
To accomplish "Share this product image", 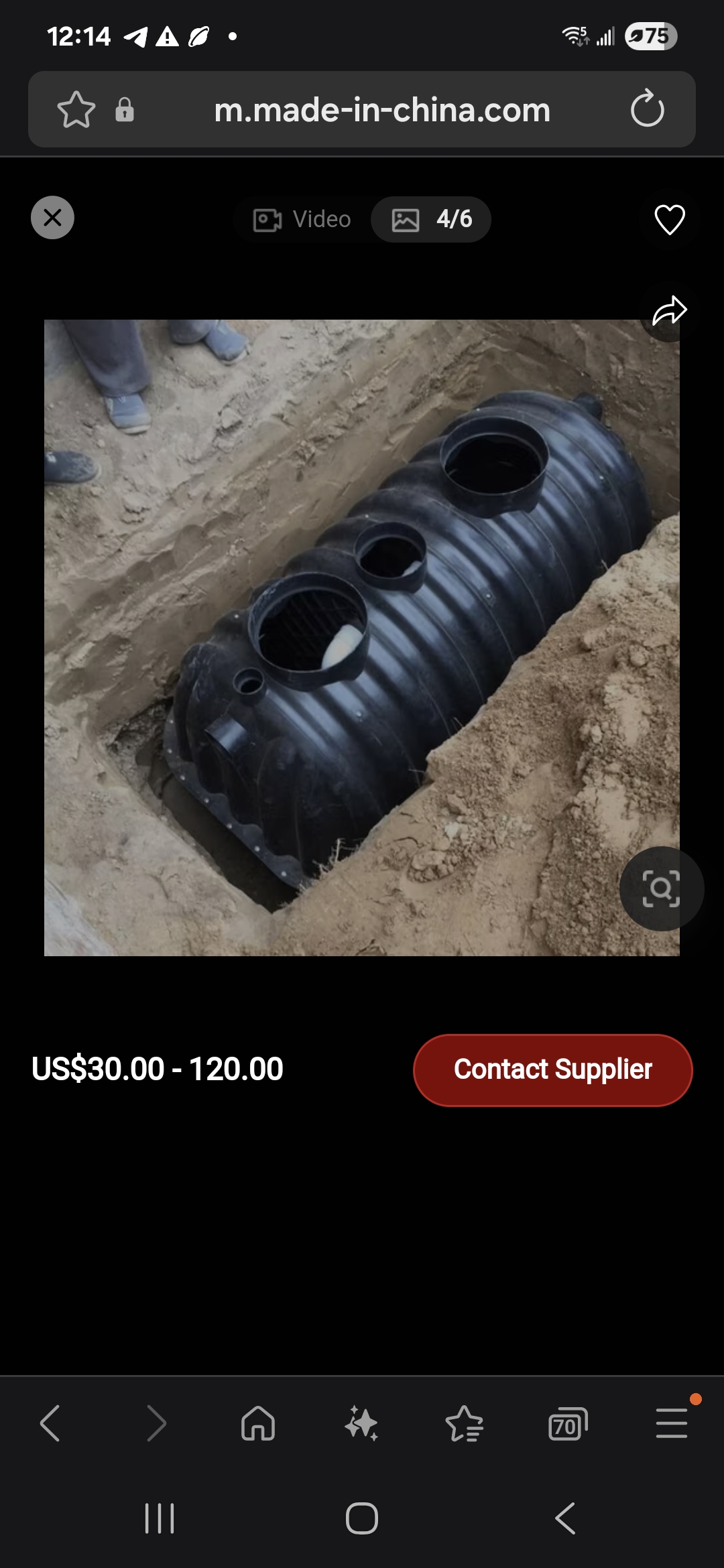I will point(669,311).
